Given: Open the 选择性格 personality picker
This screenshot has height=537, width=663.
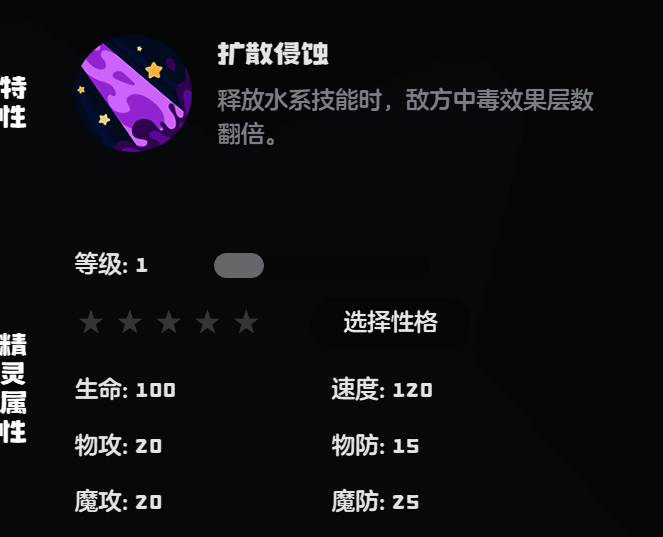Looking at the screenshot, I should [390, 322].
